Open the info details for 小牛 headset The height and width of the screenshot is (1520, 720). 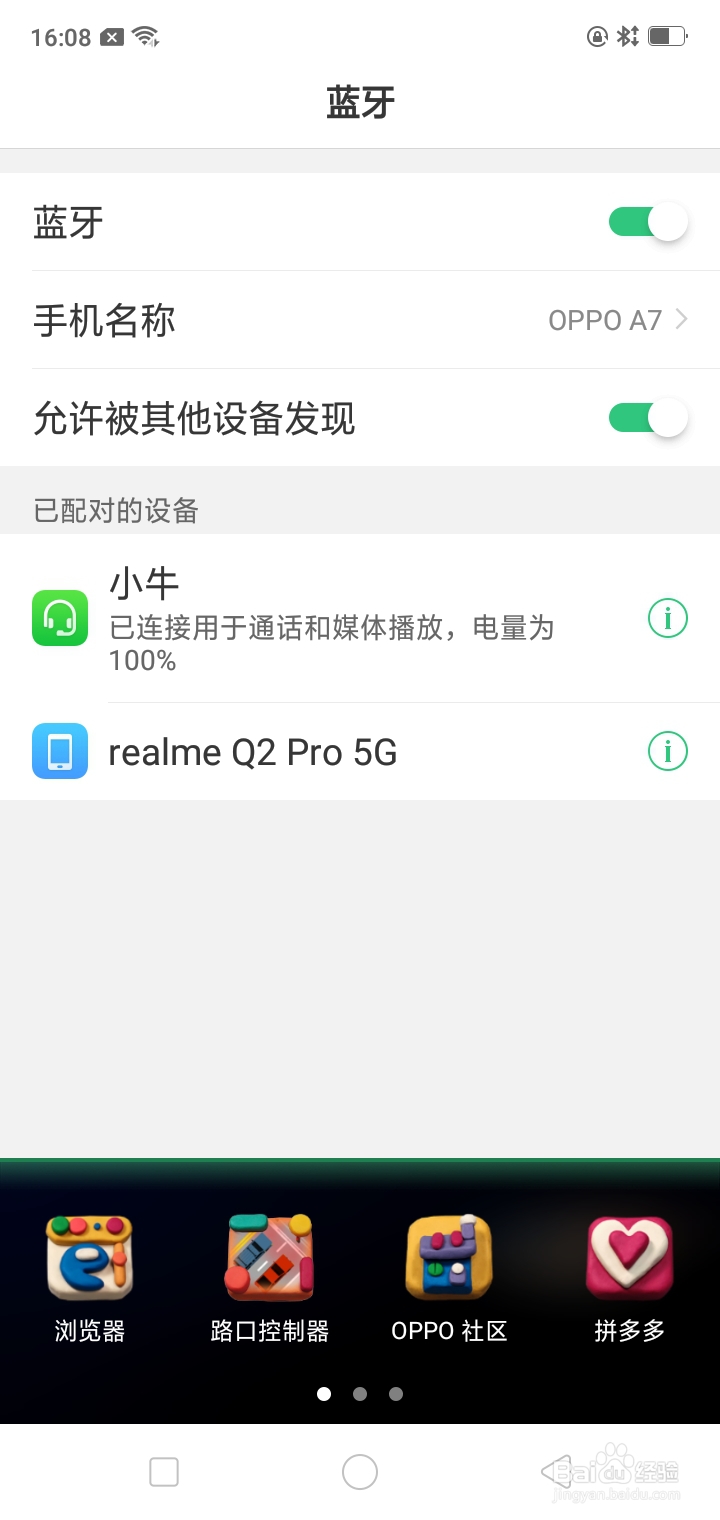pyautogui.click(x=667, y=618)
